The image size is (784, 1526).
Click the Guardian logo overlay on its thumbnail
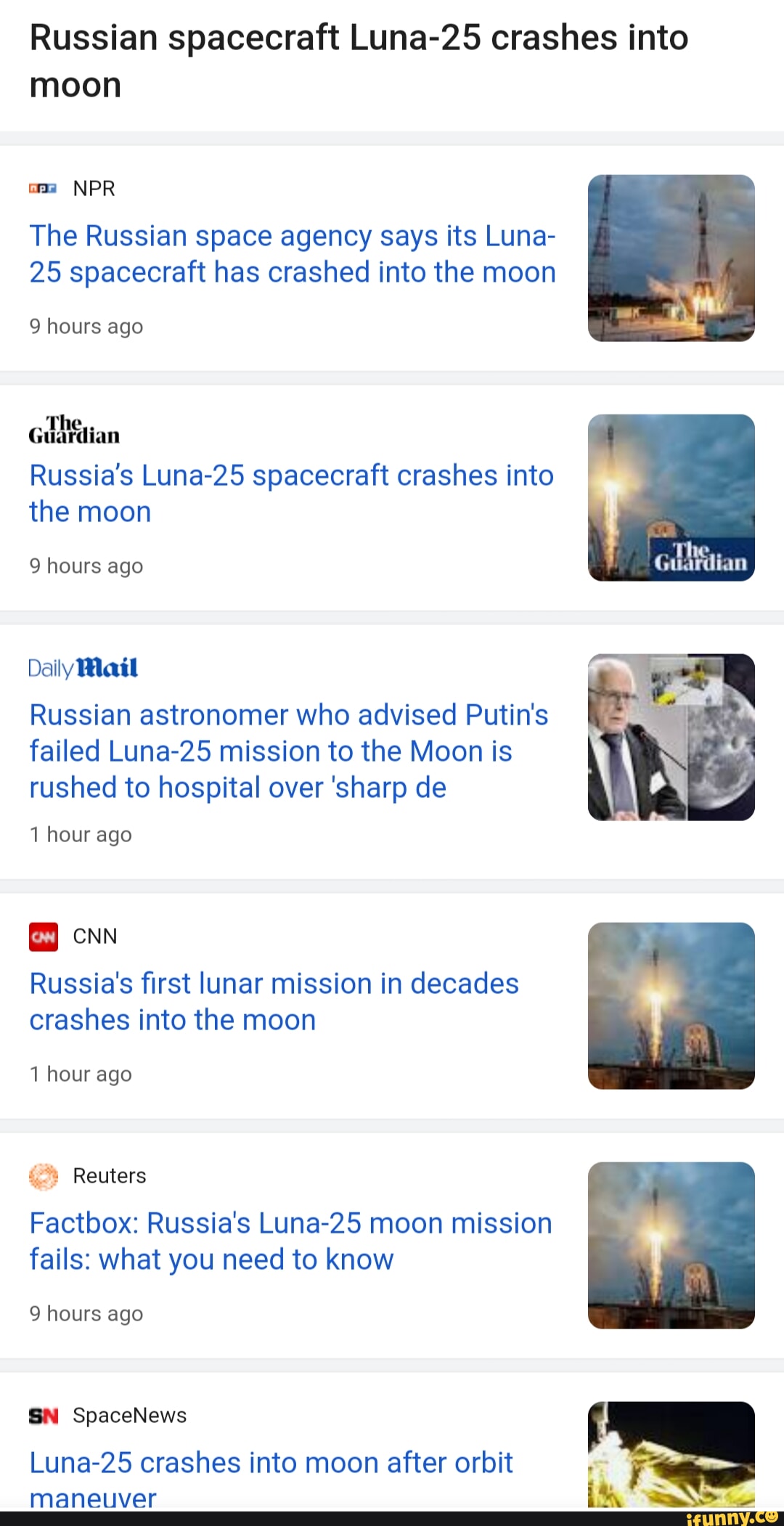tap(699, 558)
